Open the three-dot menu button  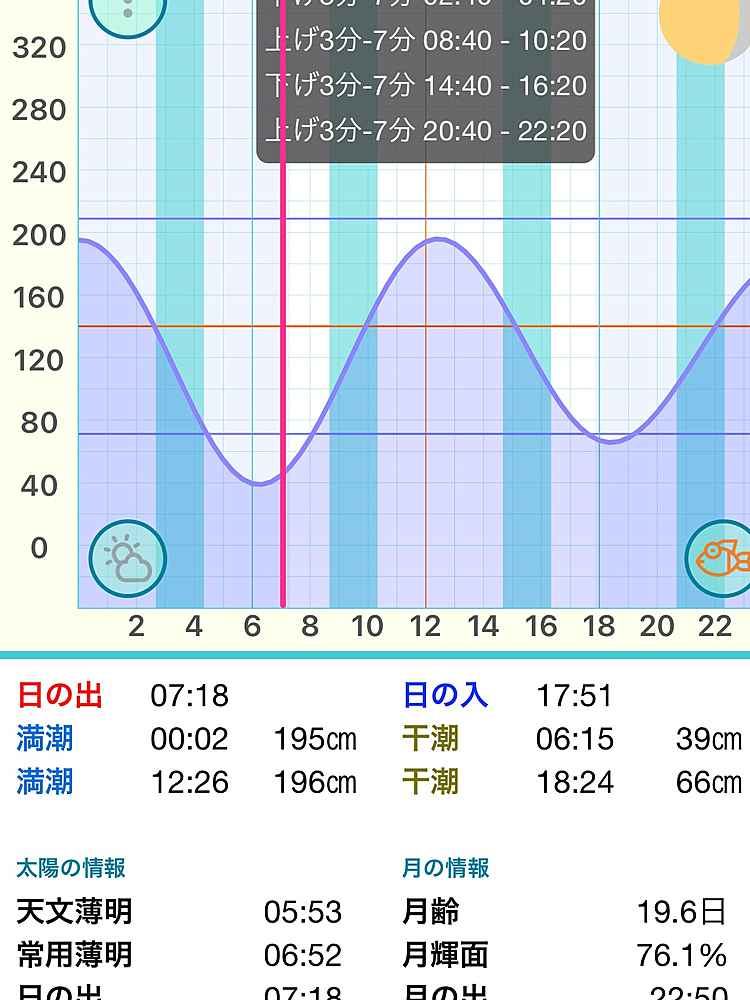(127, 10)
